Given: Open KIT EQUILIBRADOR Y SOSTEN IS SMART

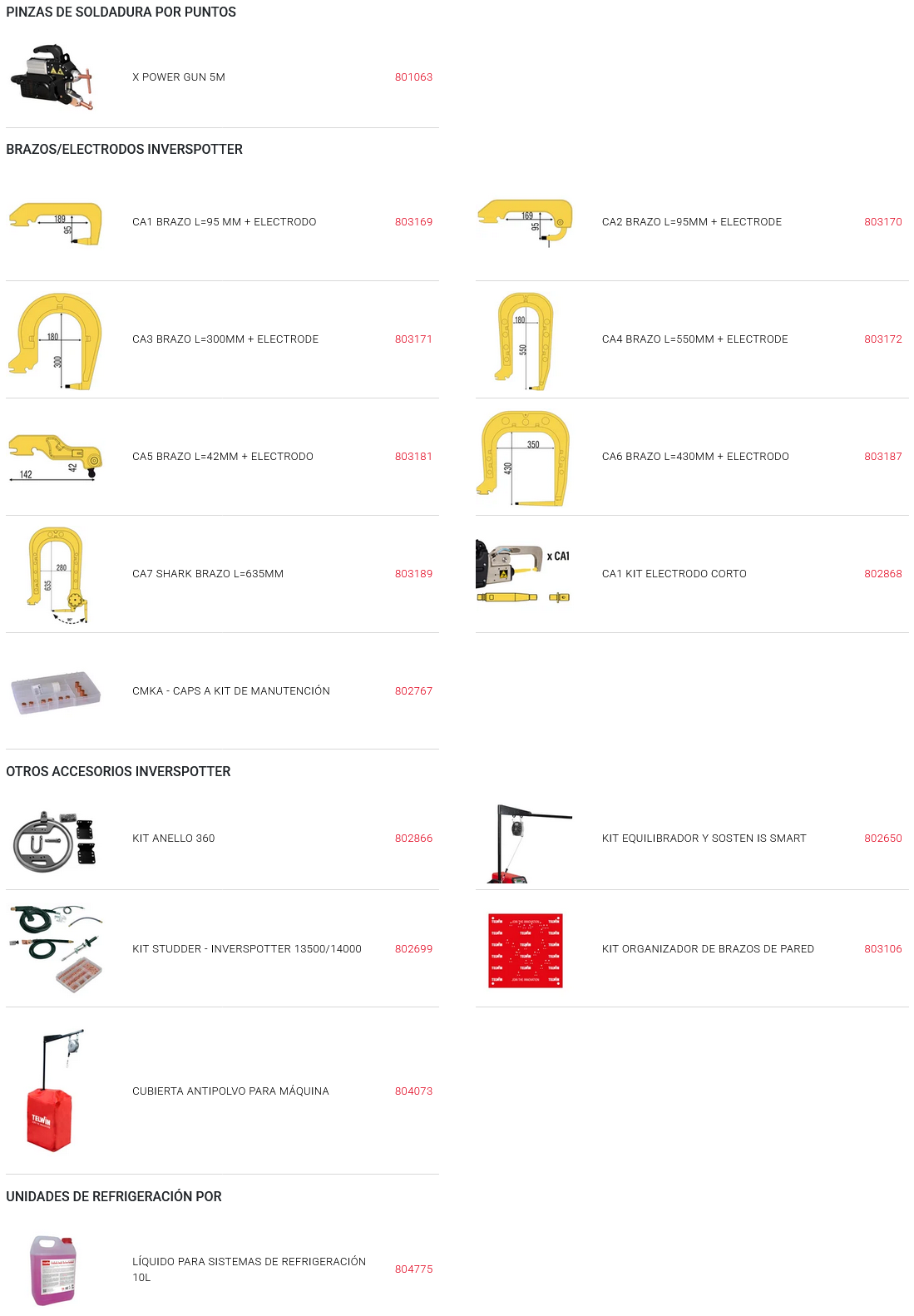Looking at the screenshot, I should coord(704,839).
